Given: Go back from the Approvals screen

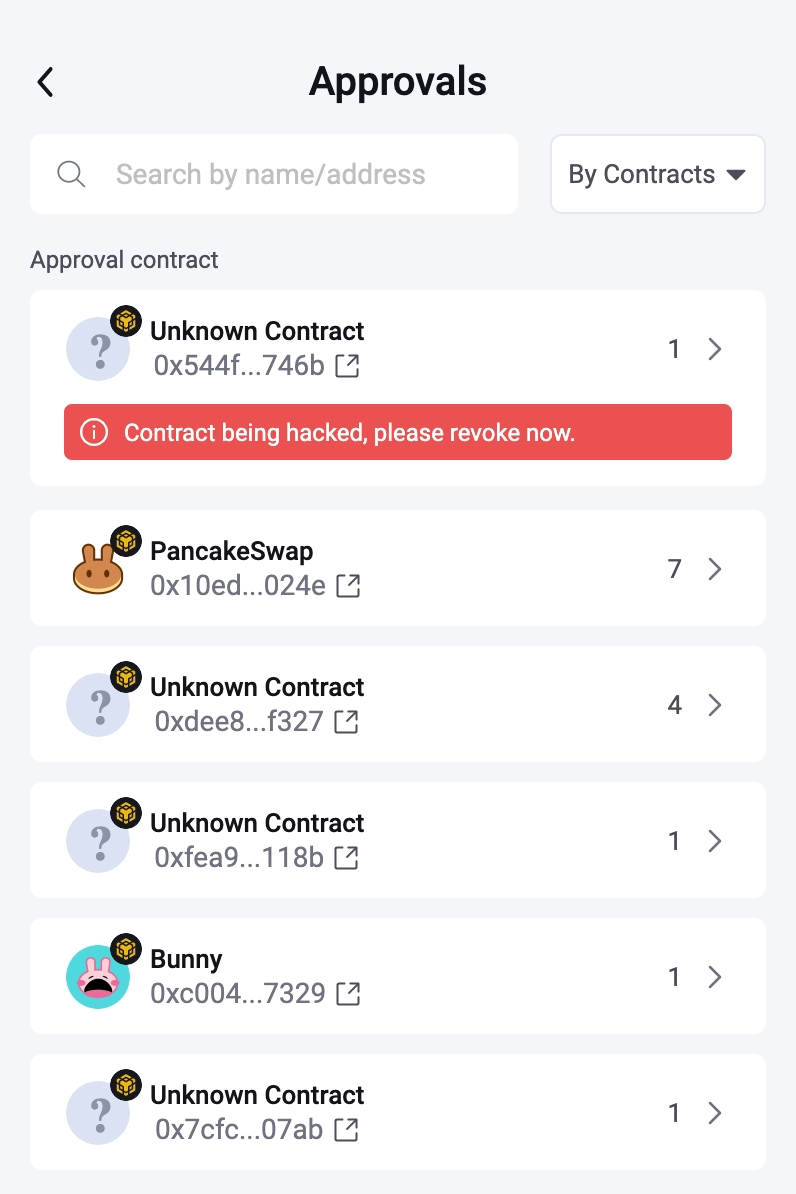Looking at the screenshot, I should click(46, 82).
